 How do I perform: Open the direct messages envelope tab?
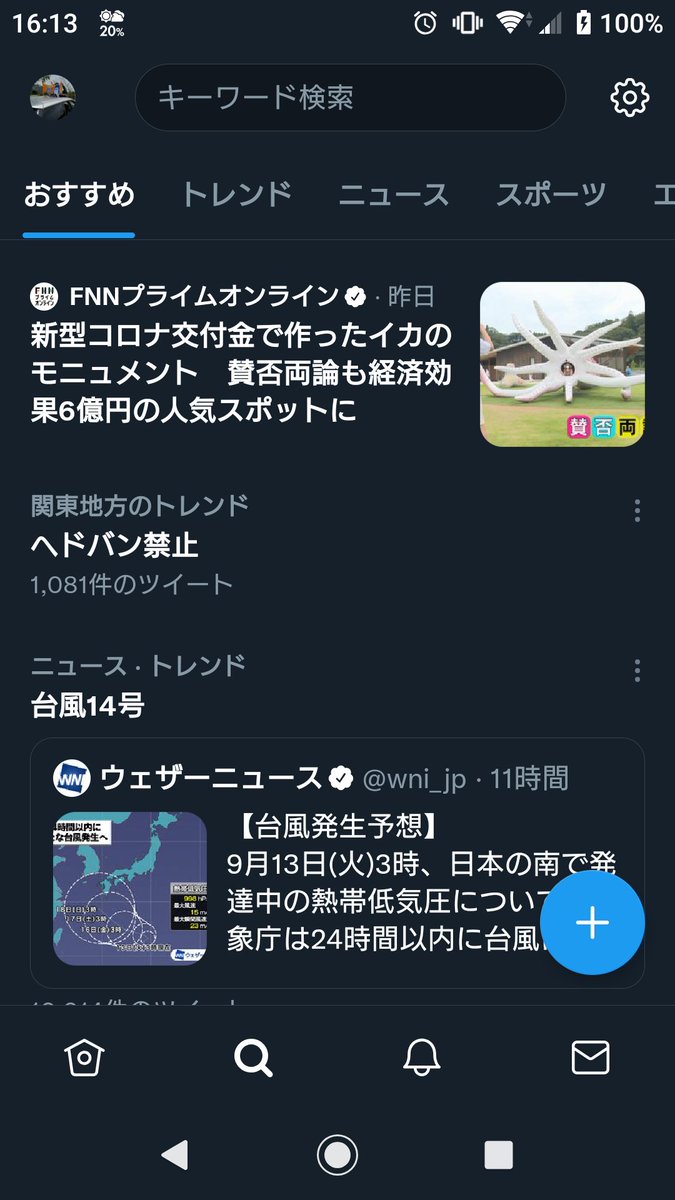[590, 1057]
